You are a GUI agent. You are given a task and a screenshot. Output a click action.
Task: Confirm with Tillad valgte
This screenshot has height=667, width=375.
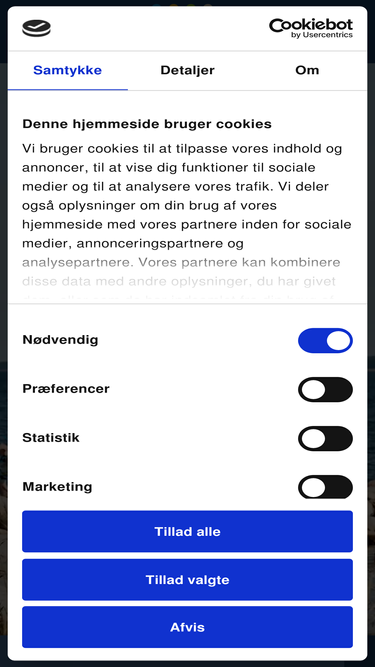coord(188,580)
